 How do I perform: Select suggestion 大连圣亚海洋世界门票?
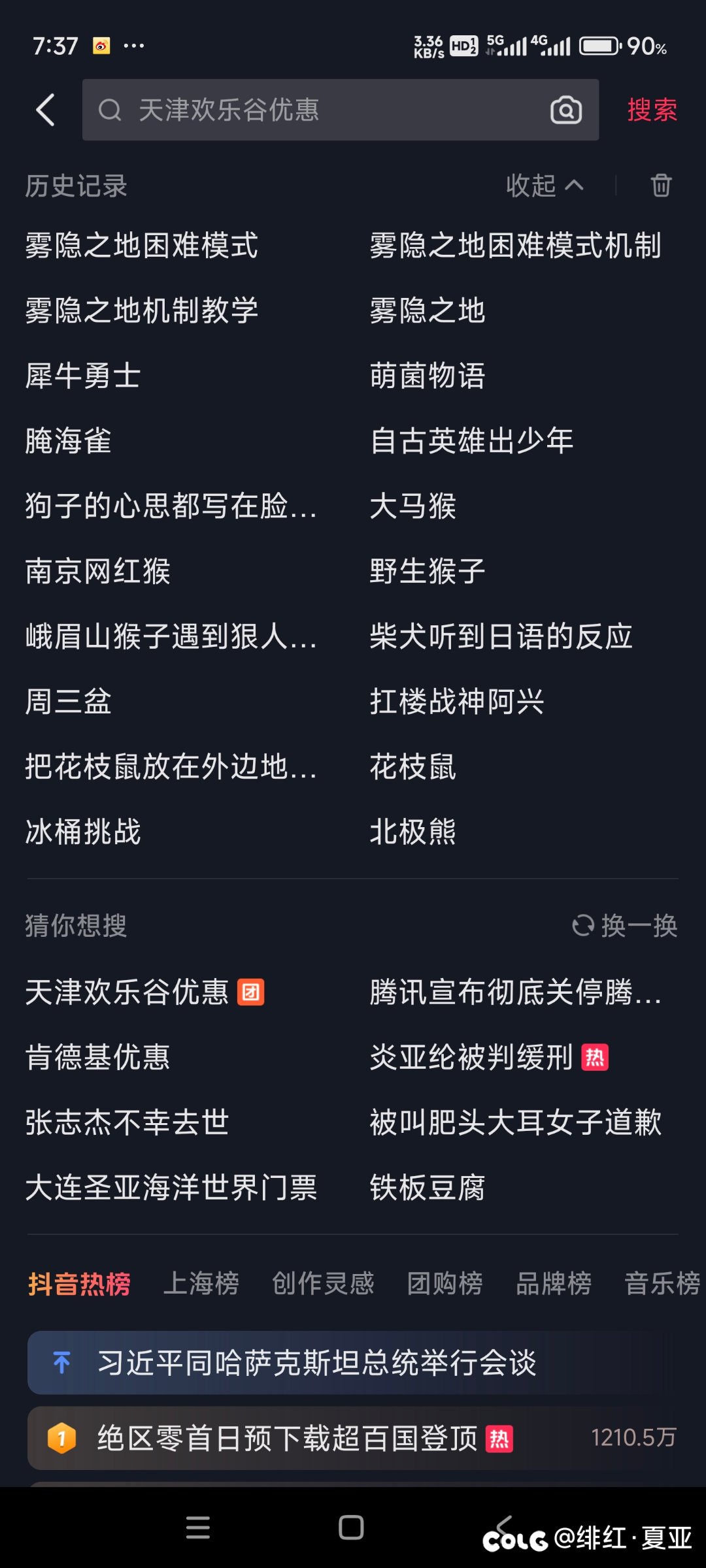point(171,1188)
